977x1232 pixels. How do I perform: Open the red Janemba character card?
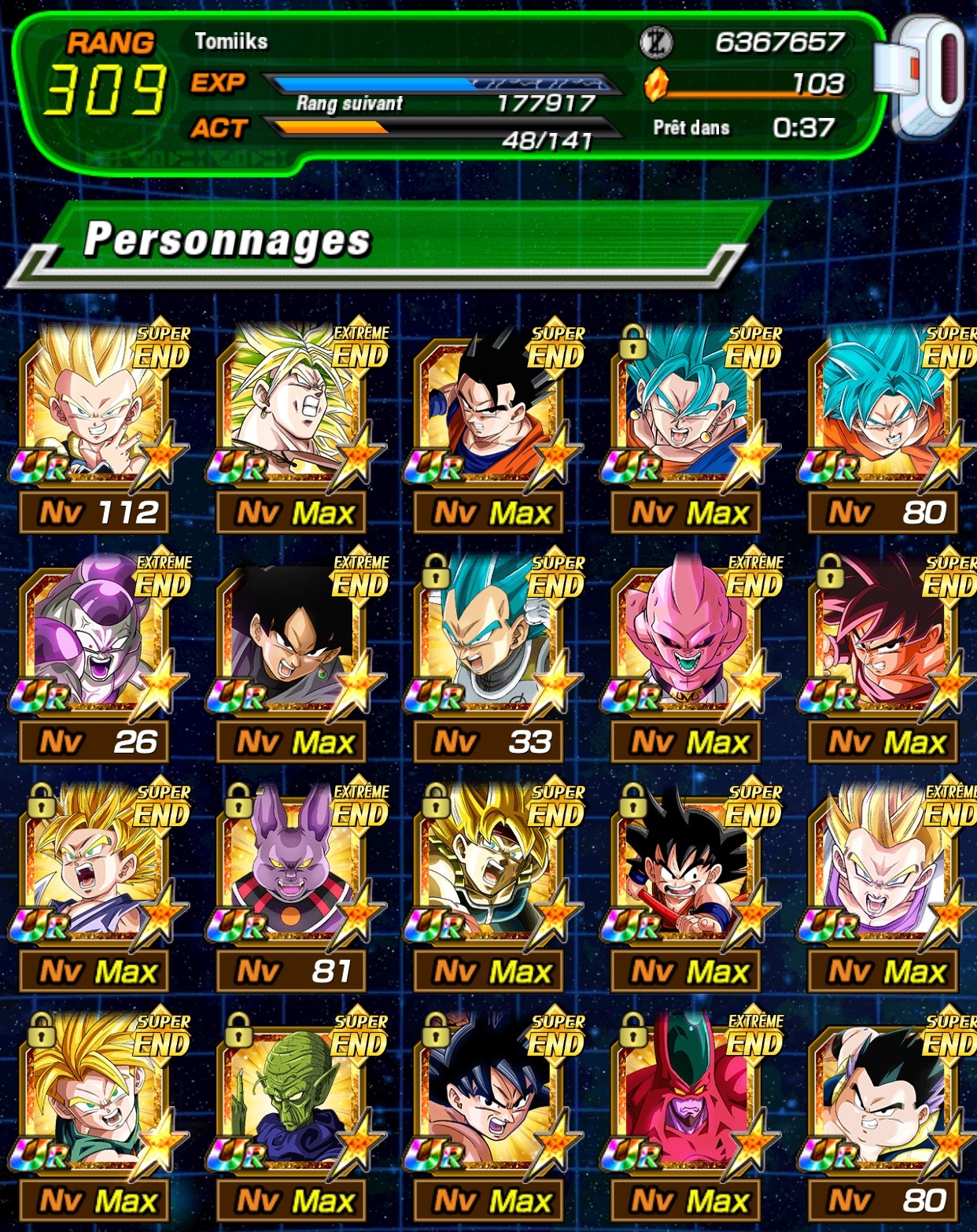coord(688,1106)
